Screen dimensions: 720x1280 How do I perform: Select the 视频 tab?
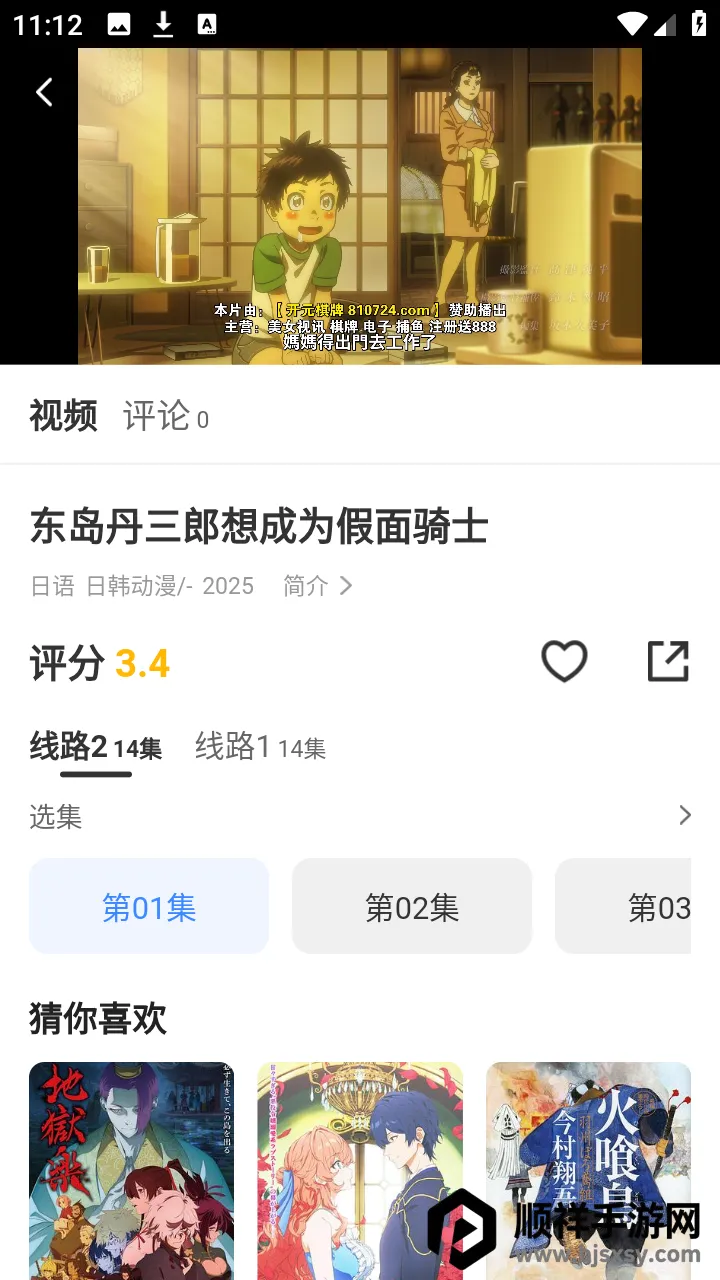[x=63, y=416]
